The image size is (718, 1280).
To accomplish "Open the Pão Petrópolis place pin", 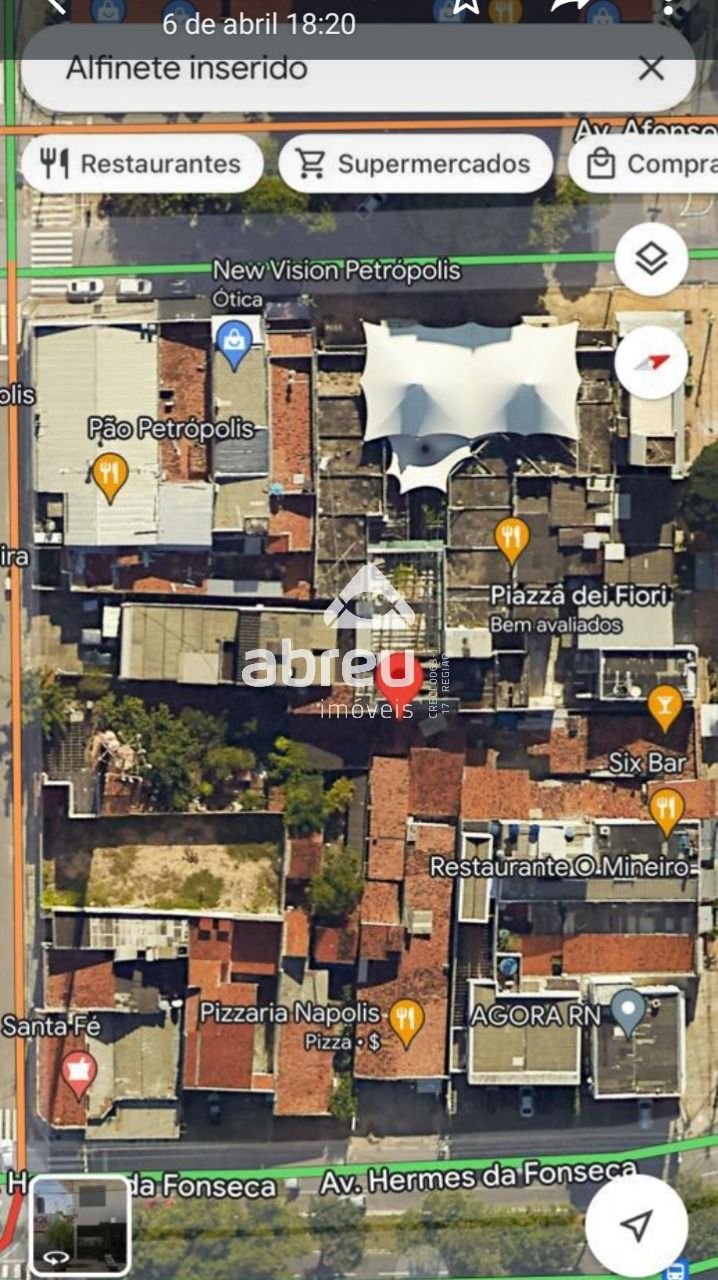I will [110, 475].
